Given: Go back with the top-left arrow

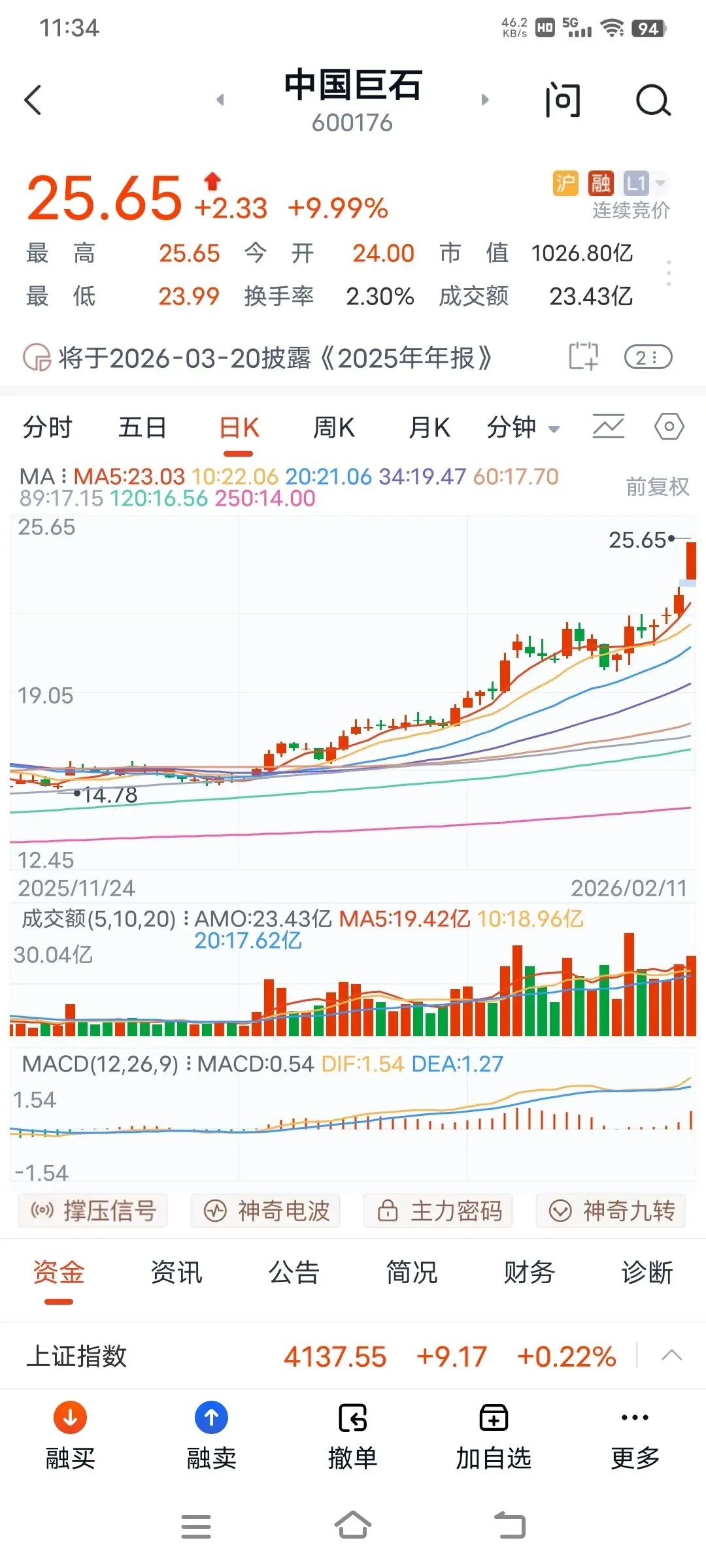Looking at the screenshot, I should click(x=33, y=100).
